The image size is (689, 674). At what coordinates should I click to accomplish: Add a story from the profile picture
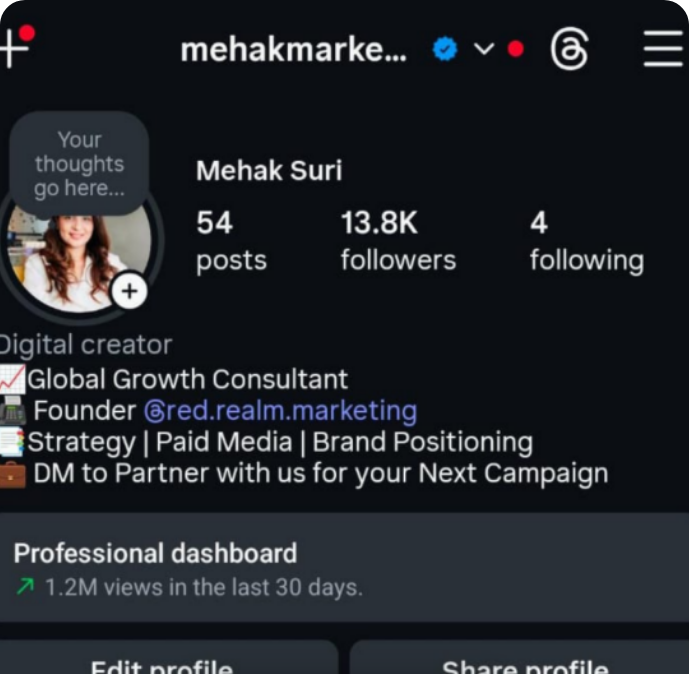click(x=129, y=291)
